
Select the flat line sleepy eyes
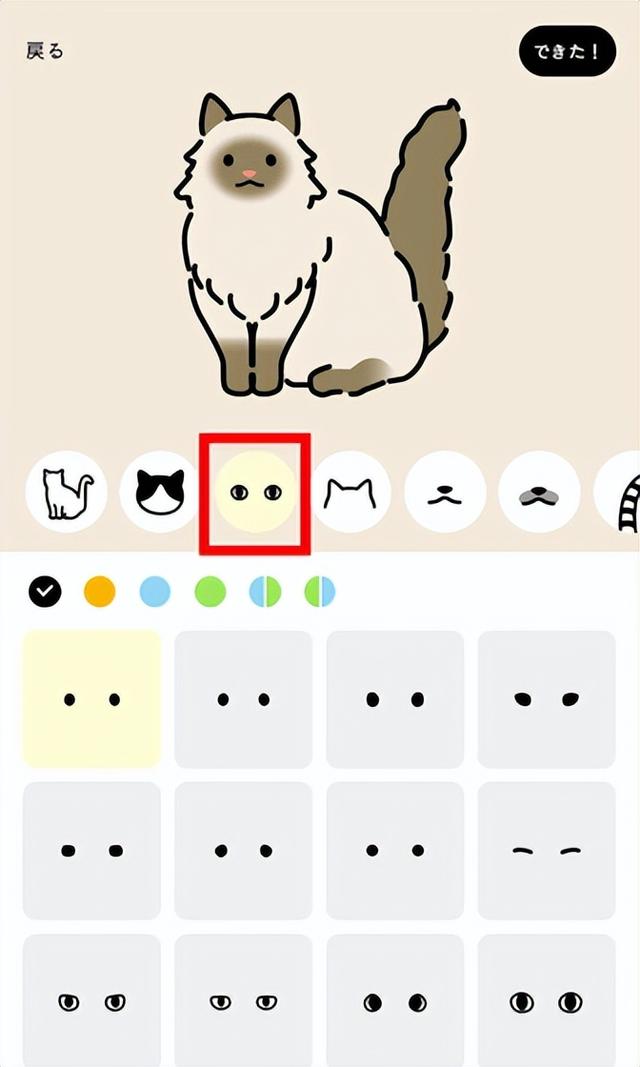(x=546, y=851)
